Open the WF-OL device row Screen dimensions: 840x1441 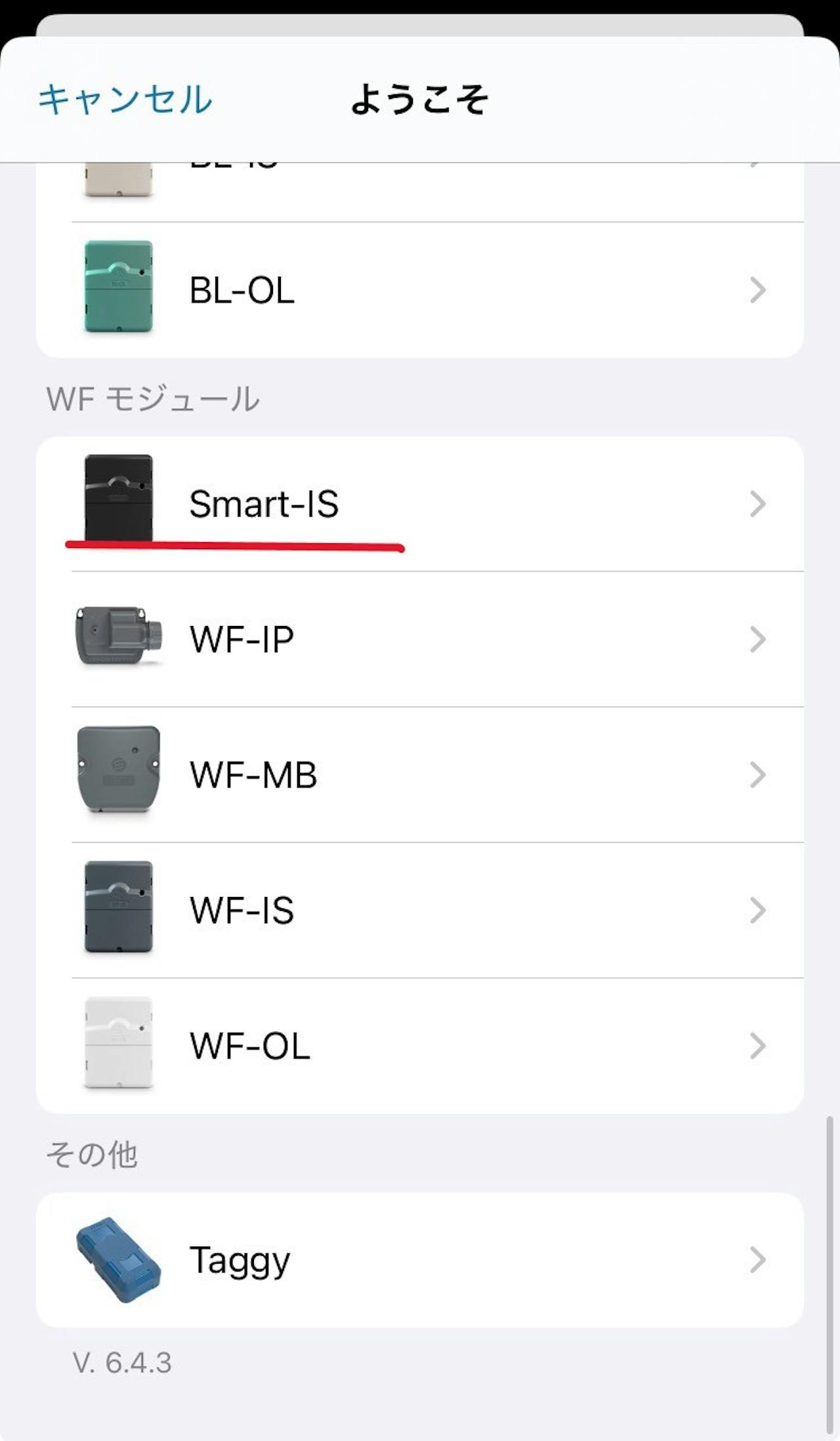click(420, 1046)
